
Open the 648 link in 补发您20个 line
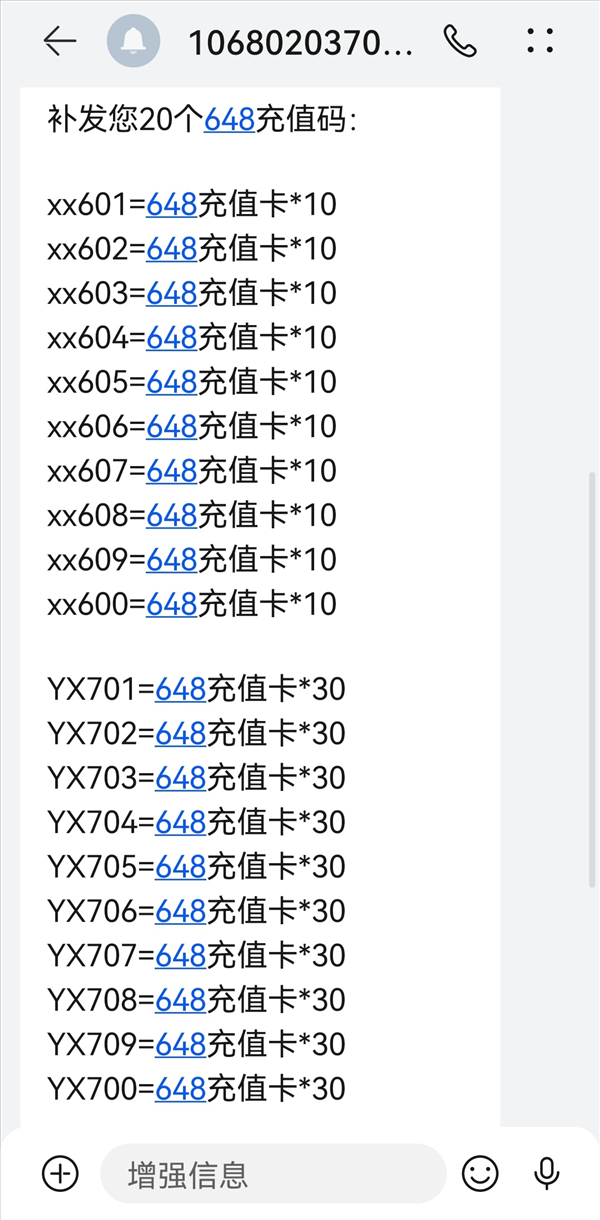tap(229, 119)
